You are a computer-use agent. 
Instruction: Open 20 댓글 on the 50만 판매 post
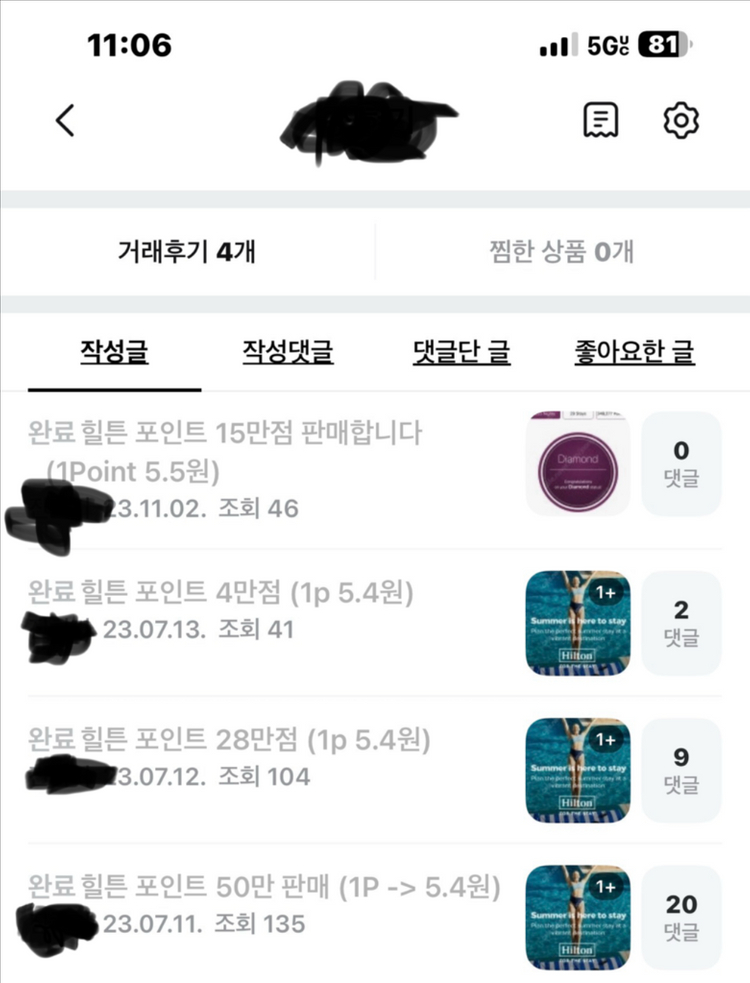pyautogui.click(x=681, y=912)
